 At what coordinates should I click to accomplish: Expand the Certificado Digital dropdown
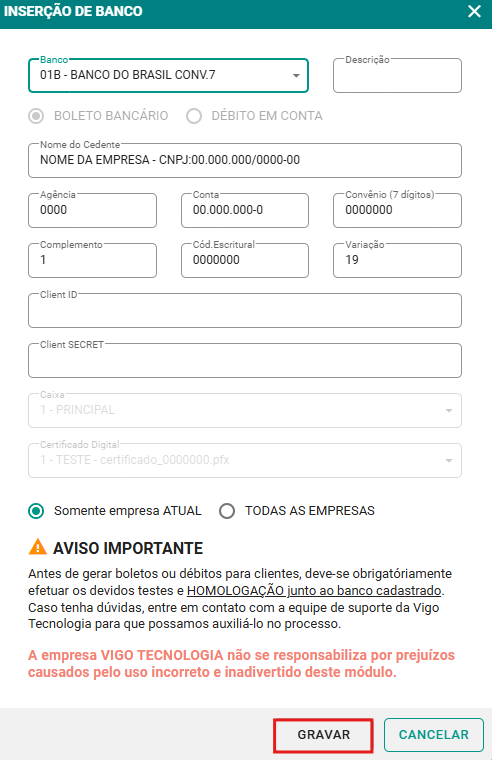tap(245, 460)
